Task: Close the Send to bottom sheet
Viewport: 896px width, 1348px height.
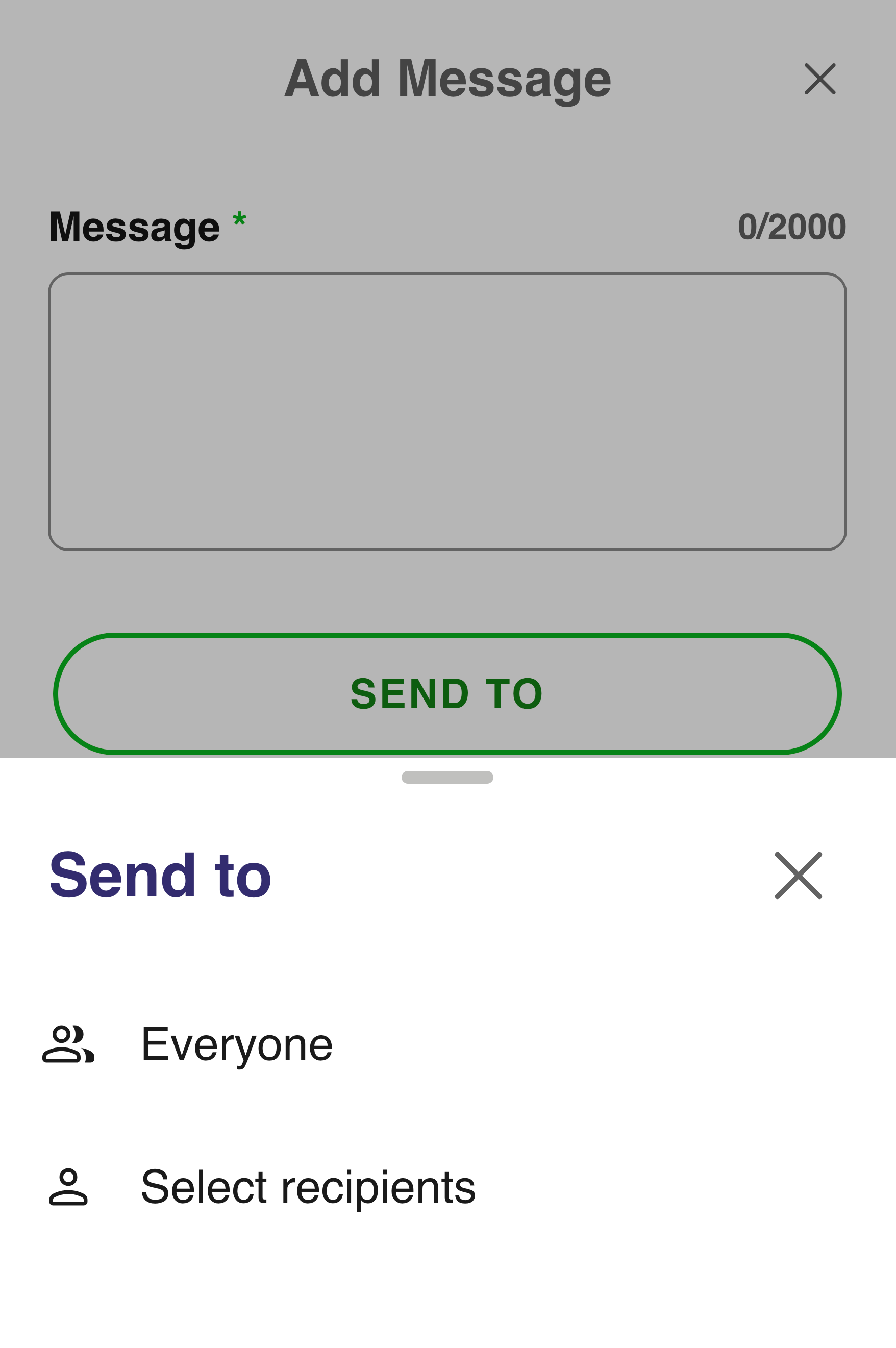Action: [x=798, y=876]
